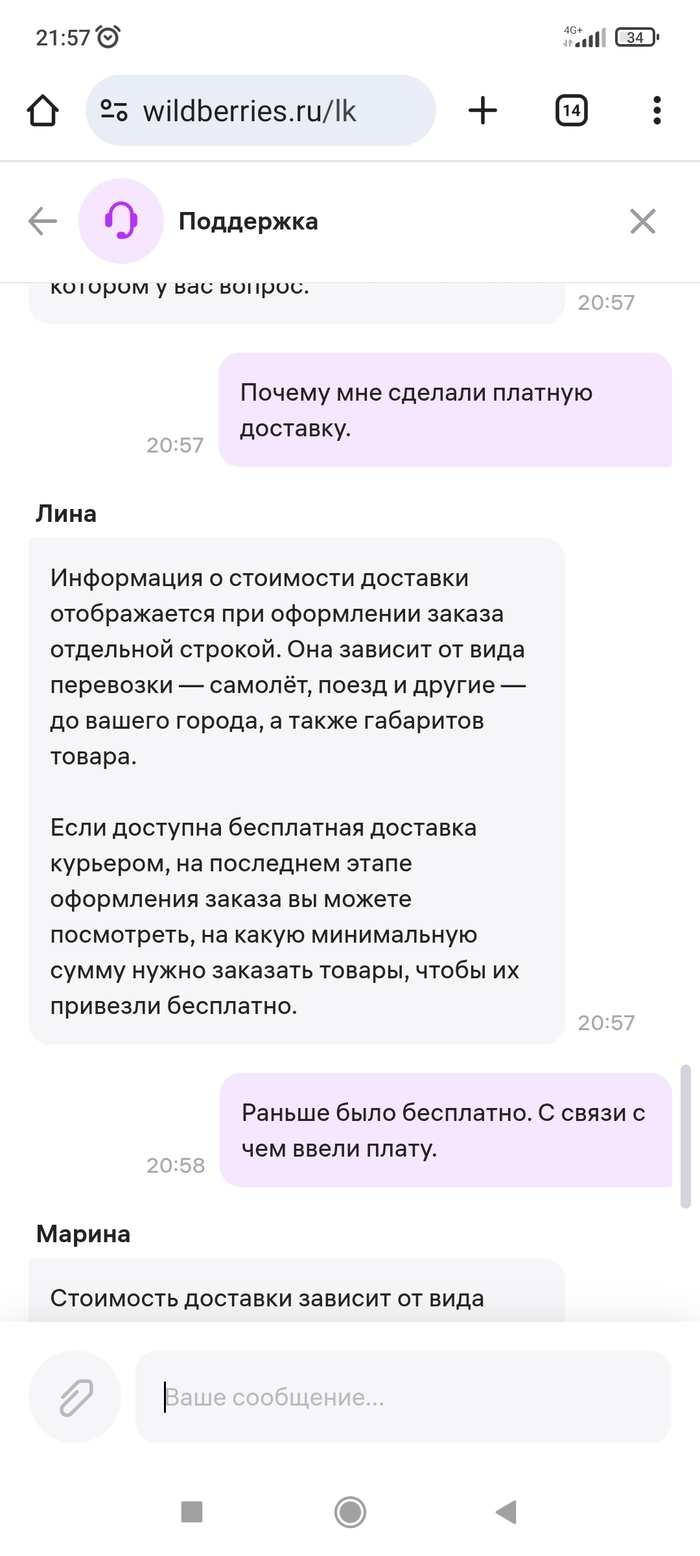Open a new browser tab

pos(483,111)
